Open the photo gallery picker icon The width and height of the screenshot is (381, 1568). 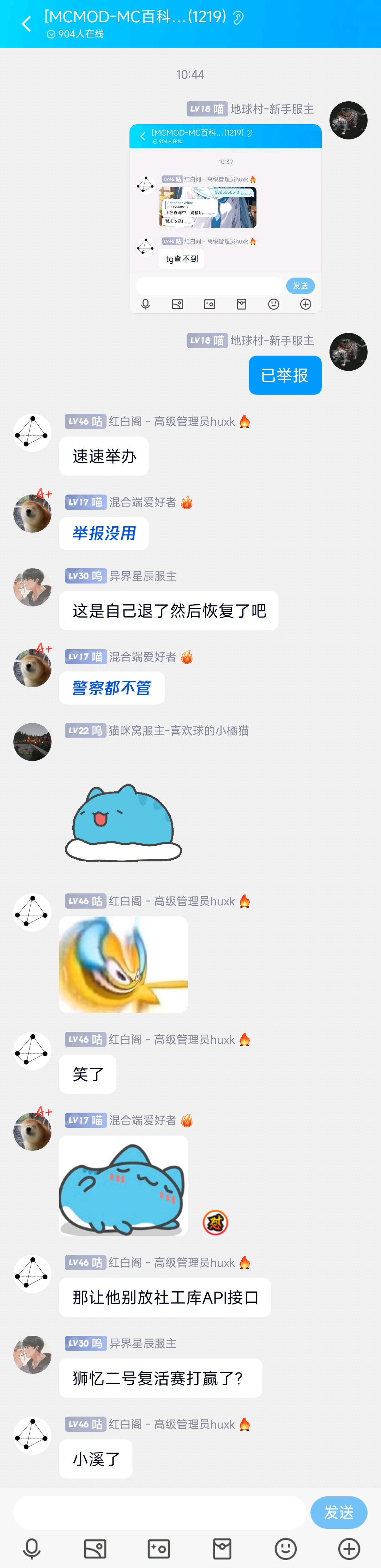pyautogui.click(x=95, y=1548)
